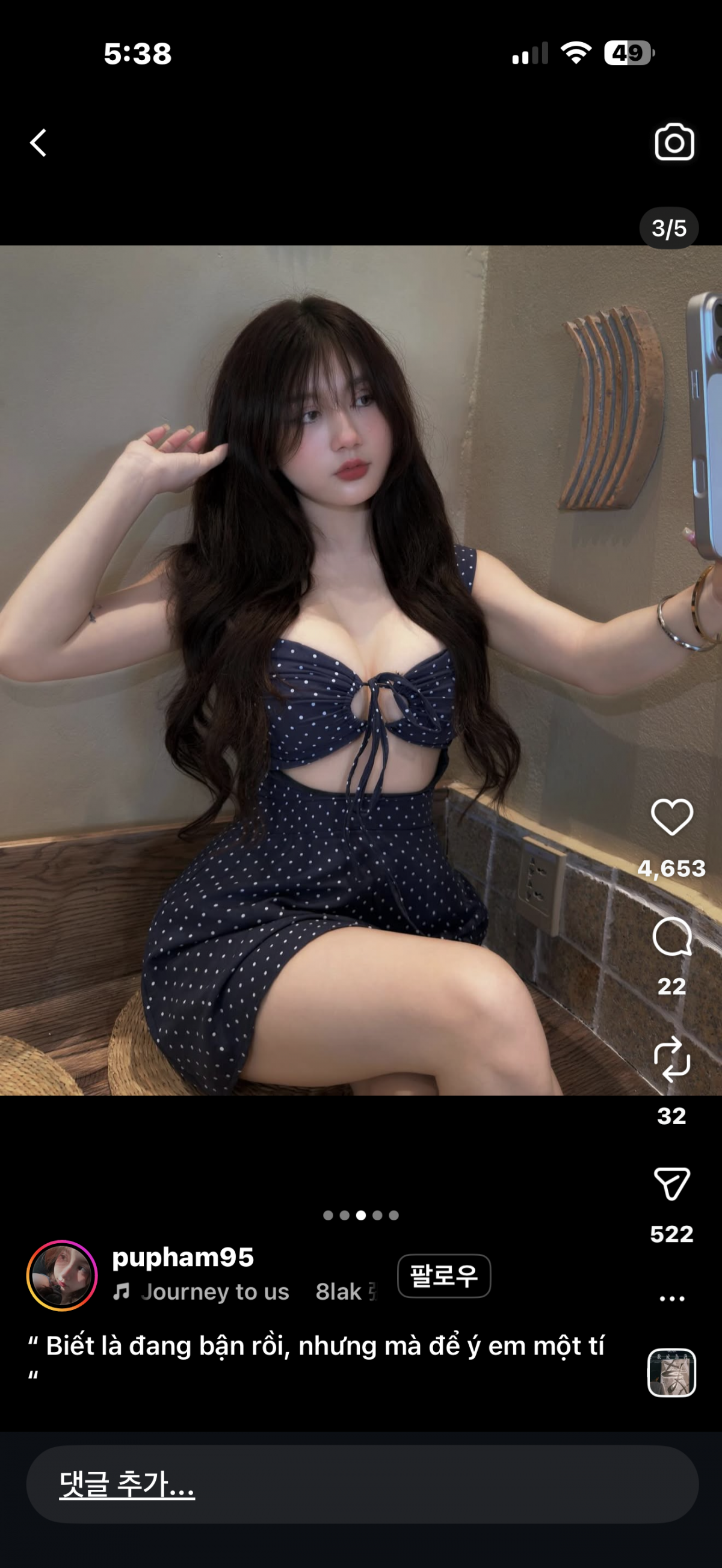Open pupham95's profile picture
Viewport: 722px width, 1568px height.
[x=62, y=1276]
